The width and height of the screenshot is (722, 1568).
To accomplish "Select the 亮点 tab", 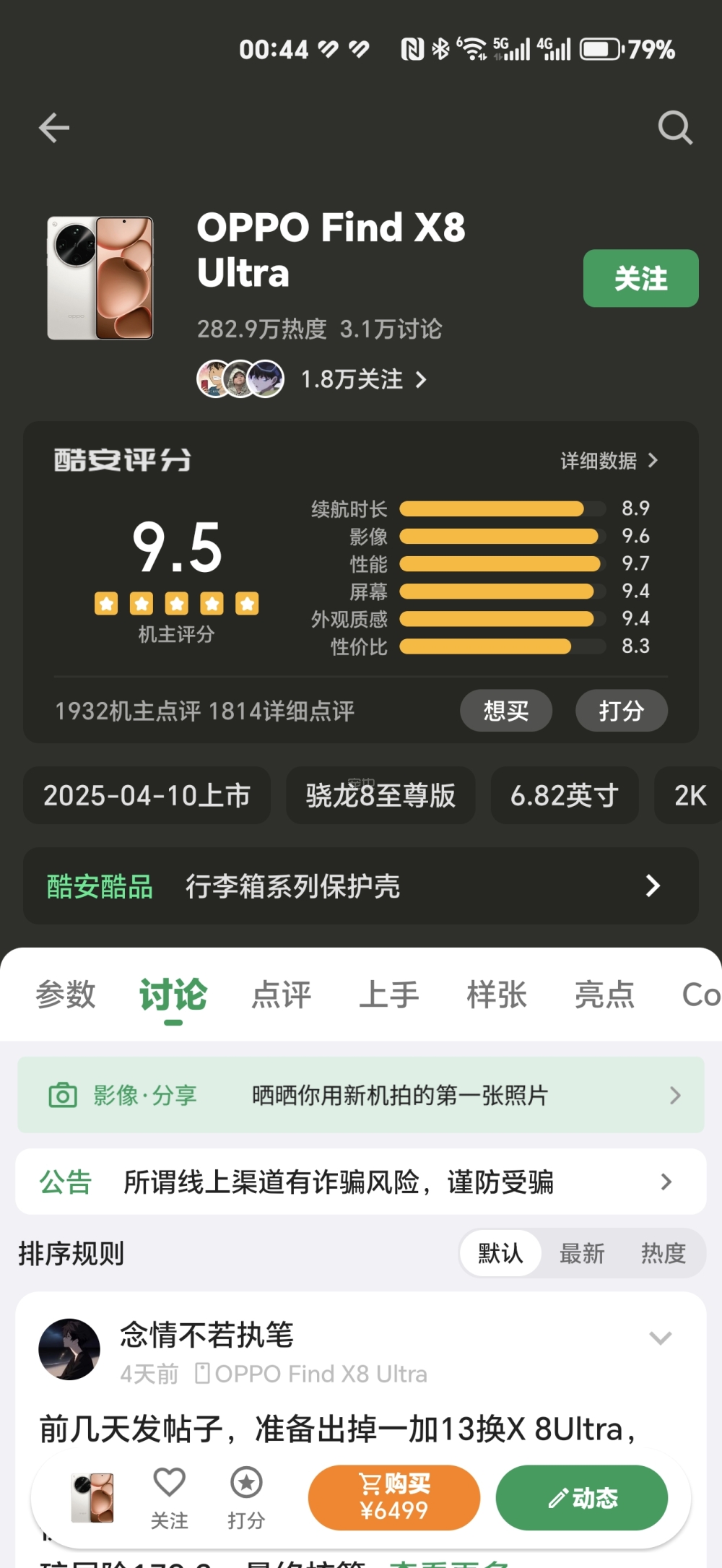I will coord(604,995).
